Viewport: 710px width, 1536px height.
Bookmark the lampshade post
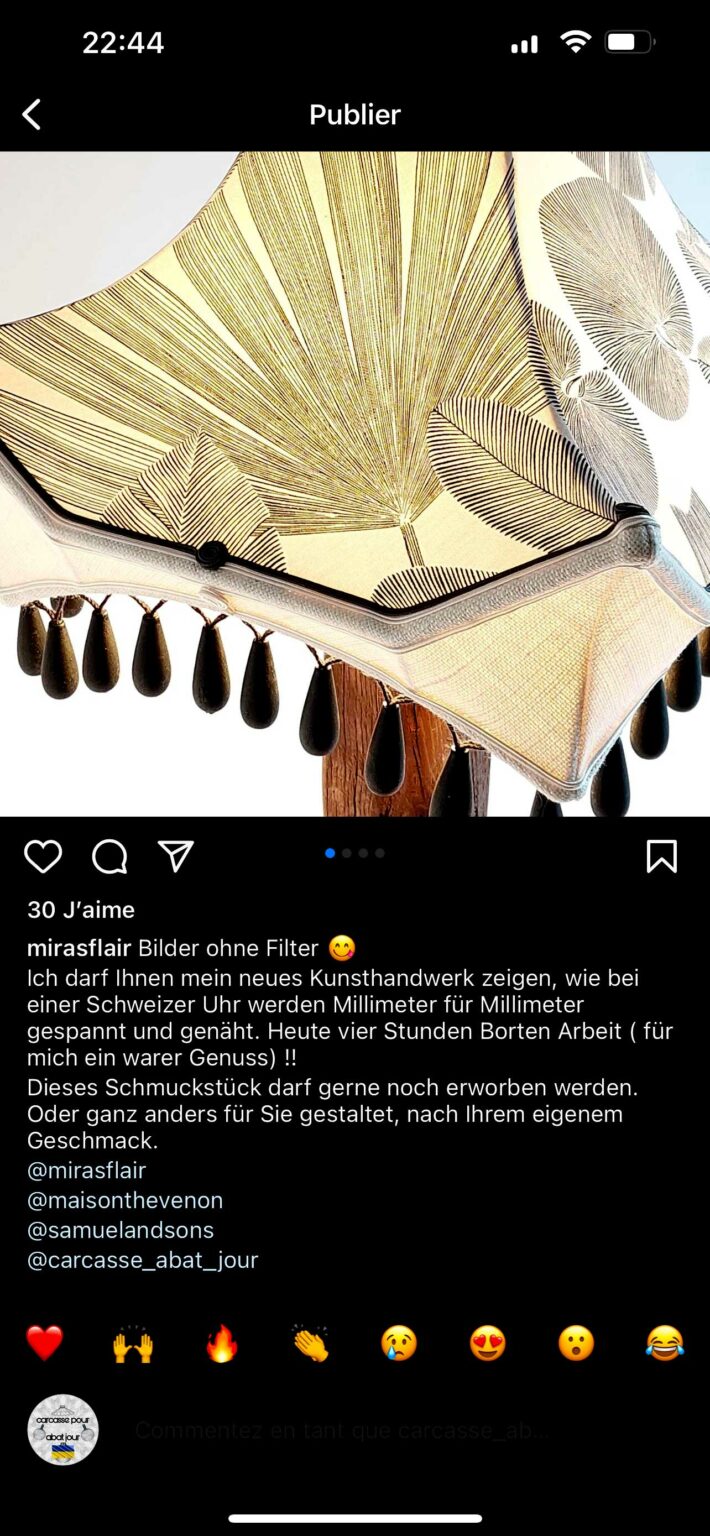pyautogui.click(x=662, y=857)
